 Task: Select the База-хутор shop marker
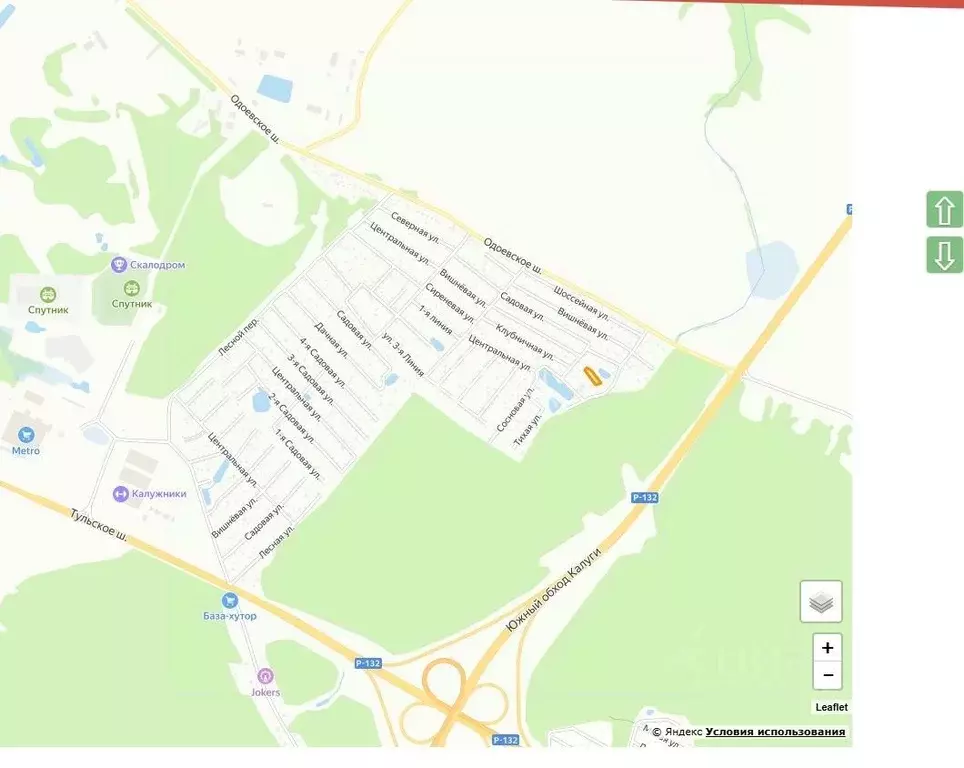pyautogui.click(x=229, y=600)
